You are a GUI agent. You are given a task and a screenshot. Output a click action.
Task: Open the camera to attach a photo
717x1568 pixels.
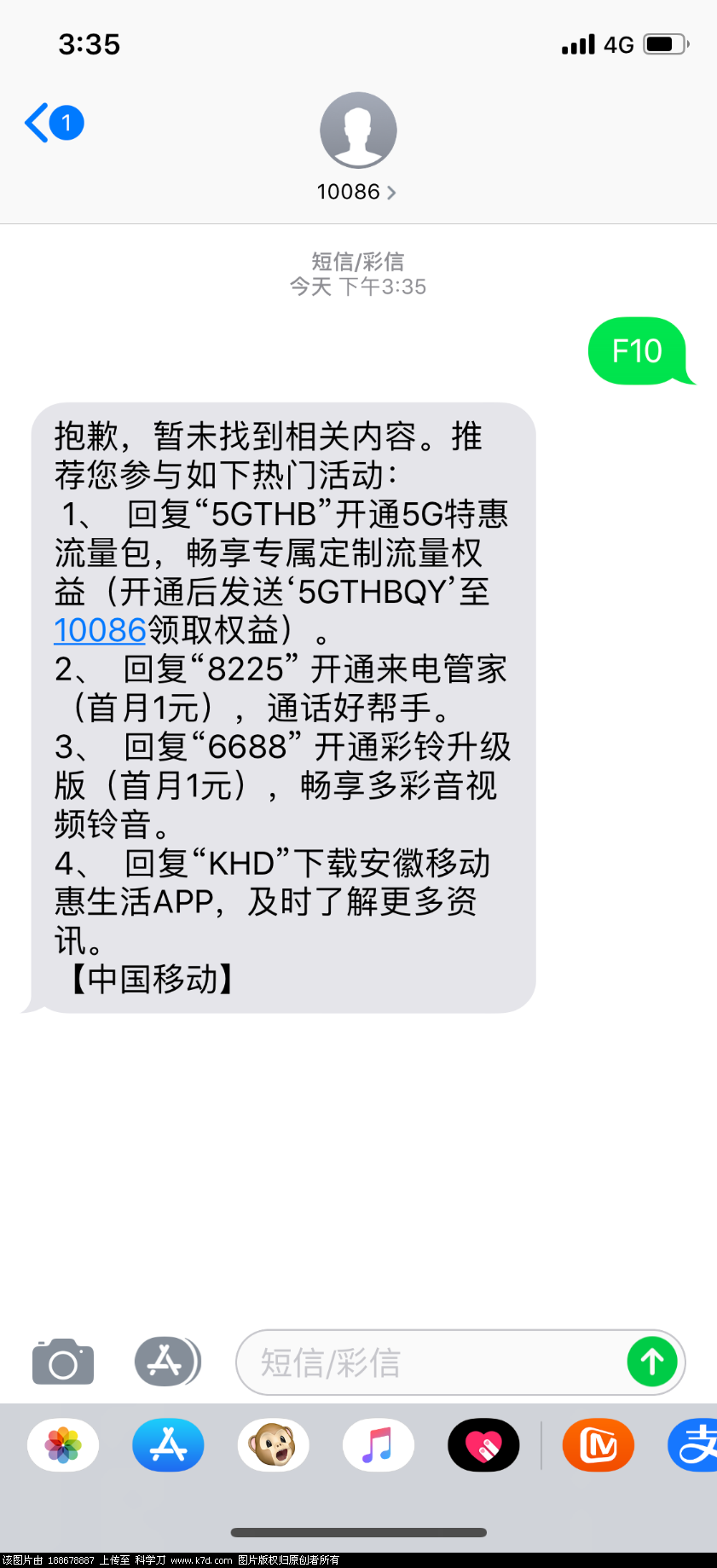(63, 1362)
